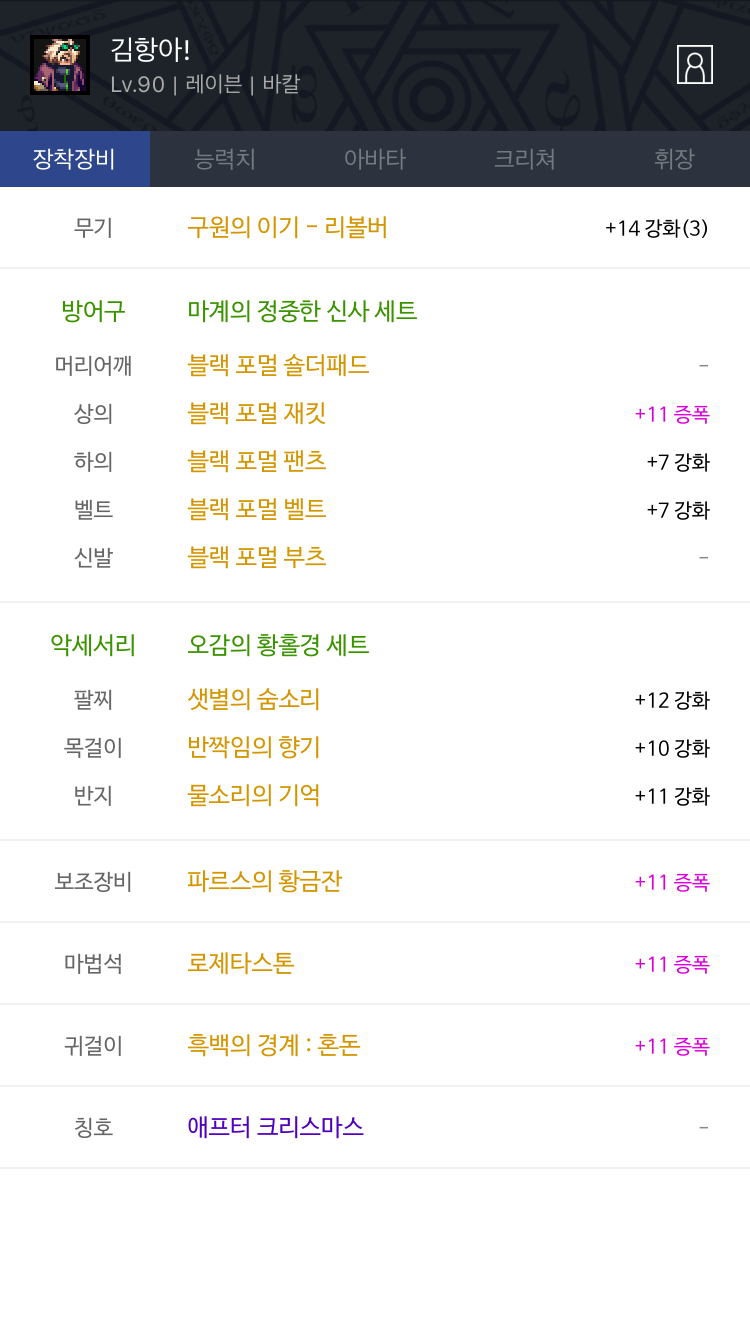Open 블랙 포멀 숄더패드 item details
750x1334 pixels.
click(278, 365)
